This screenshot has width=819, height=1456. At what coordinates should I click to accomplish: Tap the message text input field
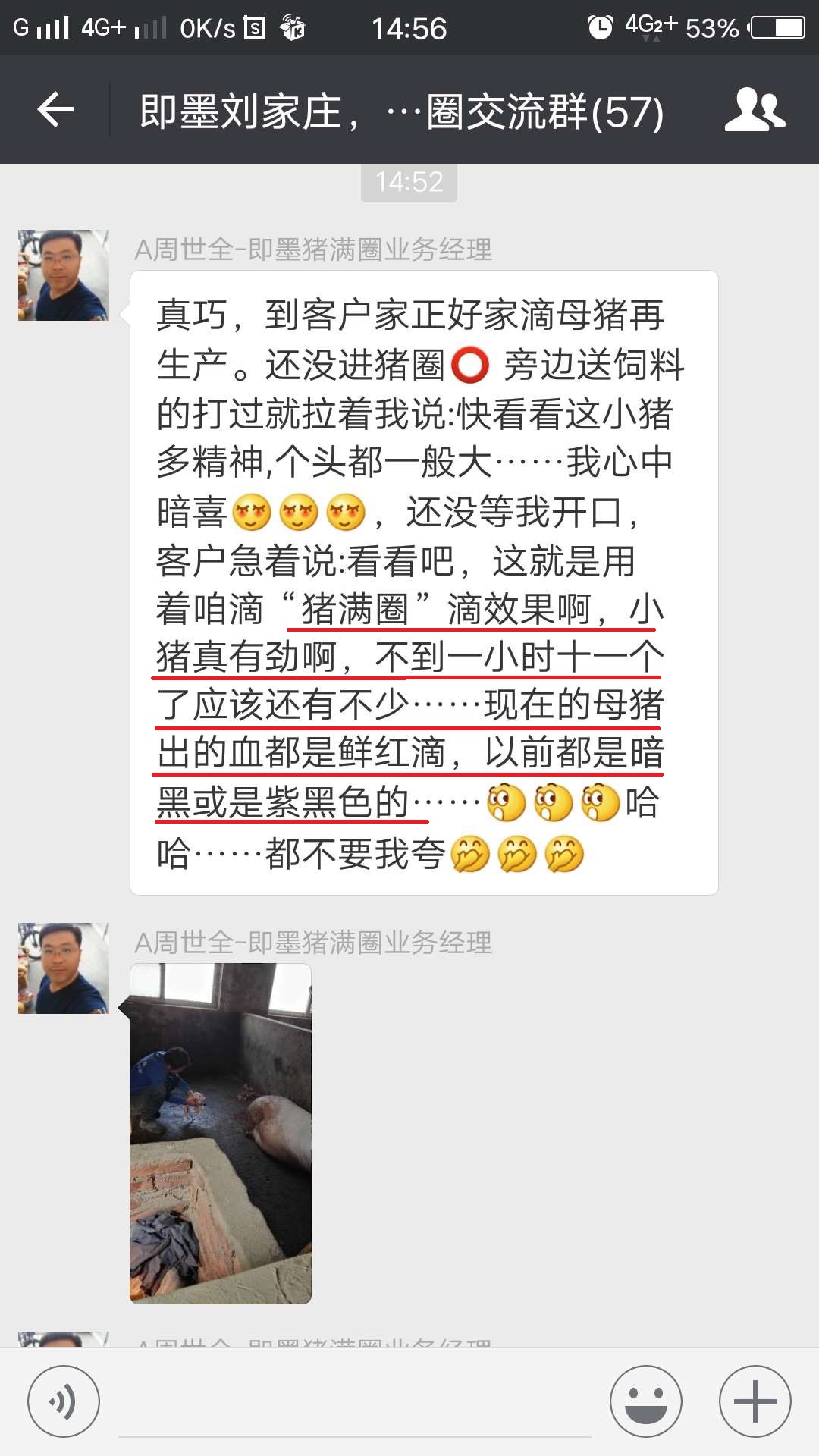(355, 1403)
